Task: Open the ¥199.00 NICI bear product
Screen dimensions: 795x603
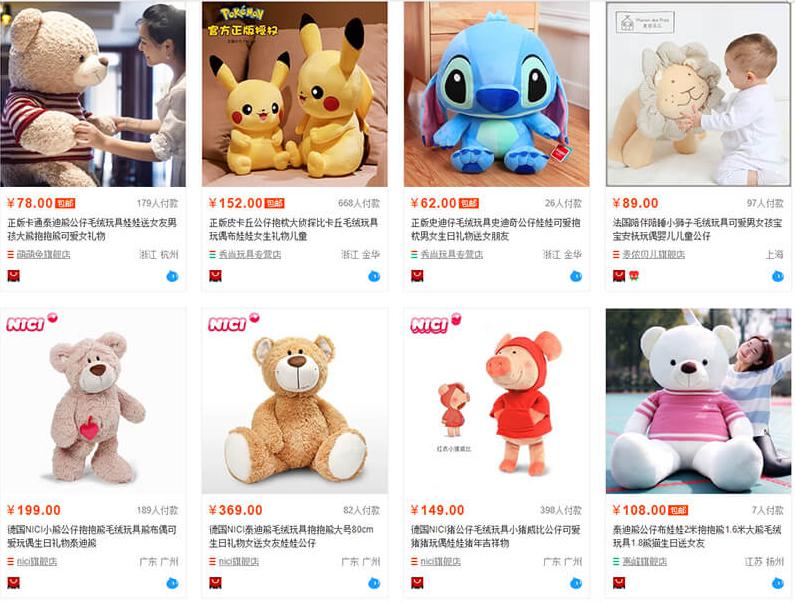Action: [93, 400]
